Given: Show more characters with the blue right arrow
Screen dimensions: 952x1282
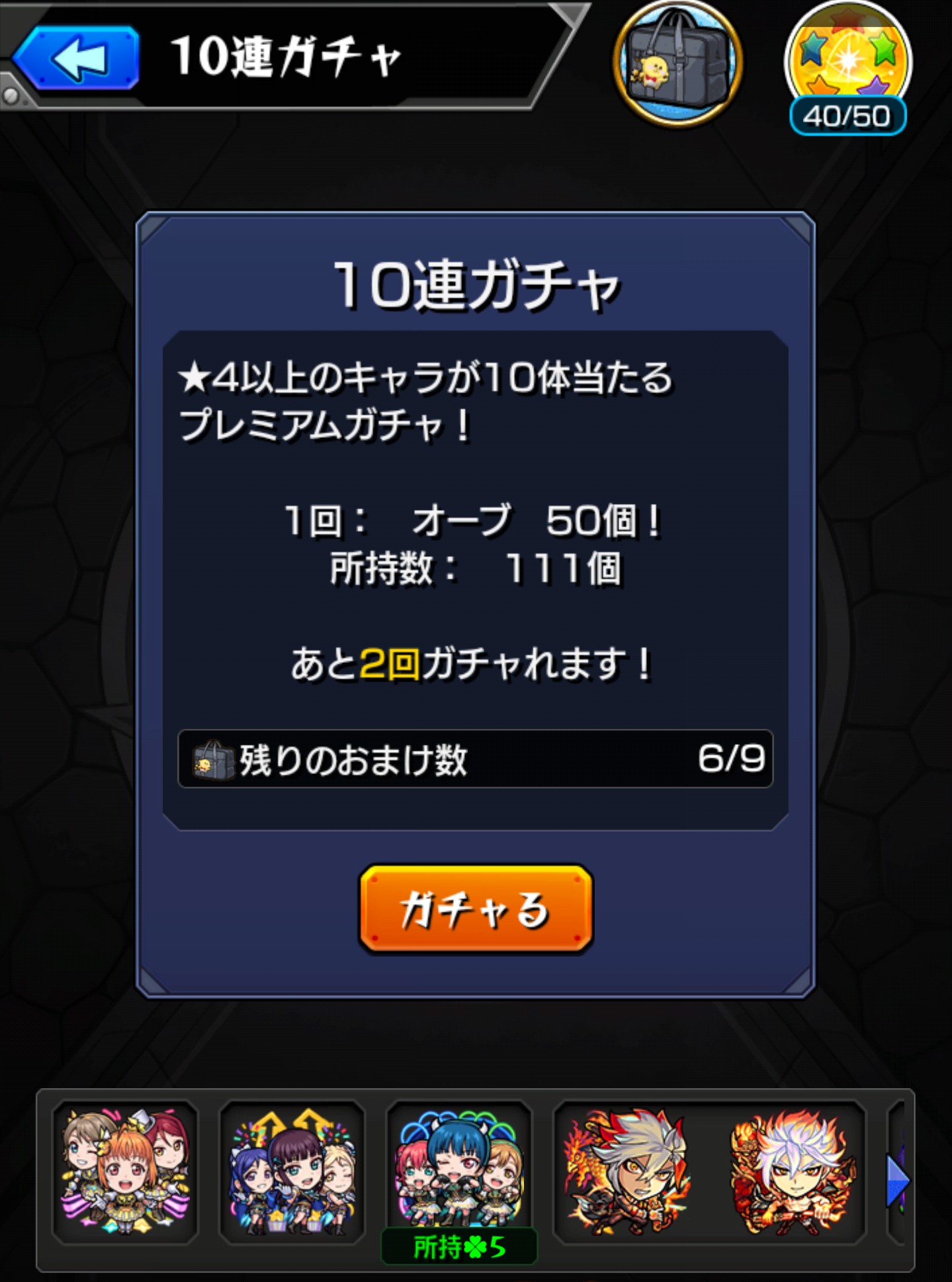Looking at the screenshot, I should 897,1181.
